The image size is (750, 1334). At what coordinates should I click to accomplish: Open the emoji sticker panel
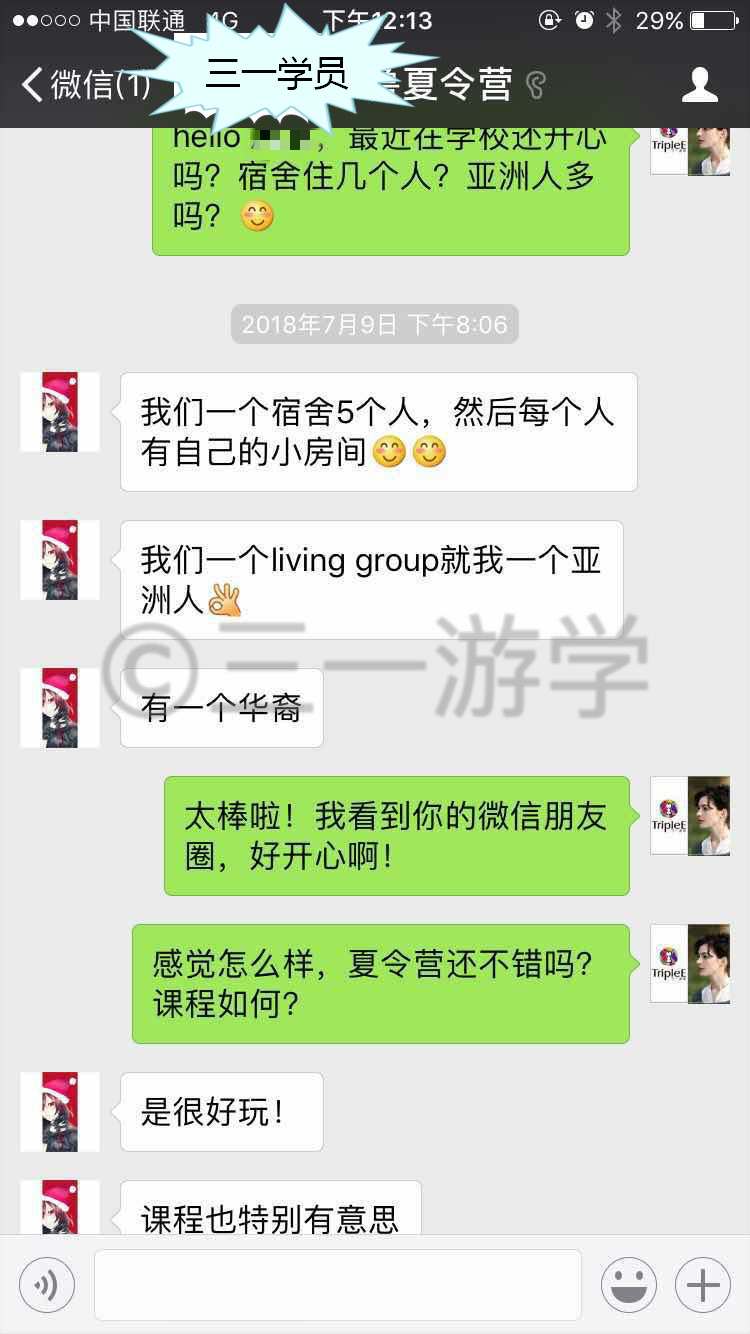click(x=629, y=1284)
